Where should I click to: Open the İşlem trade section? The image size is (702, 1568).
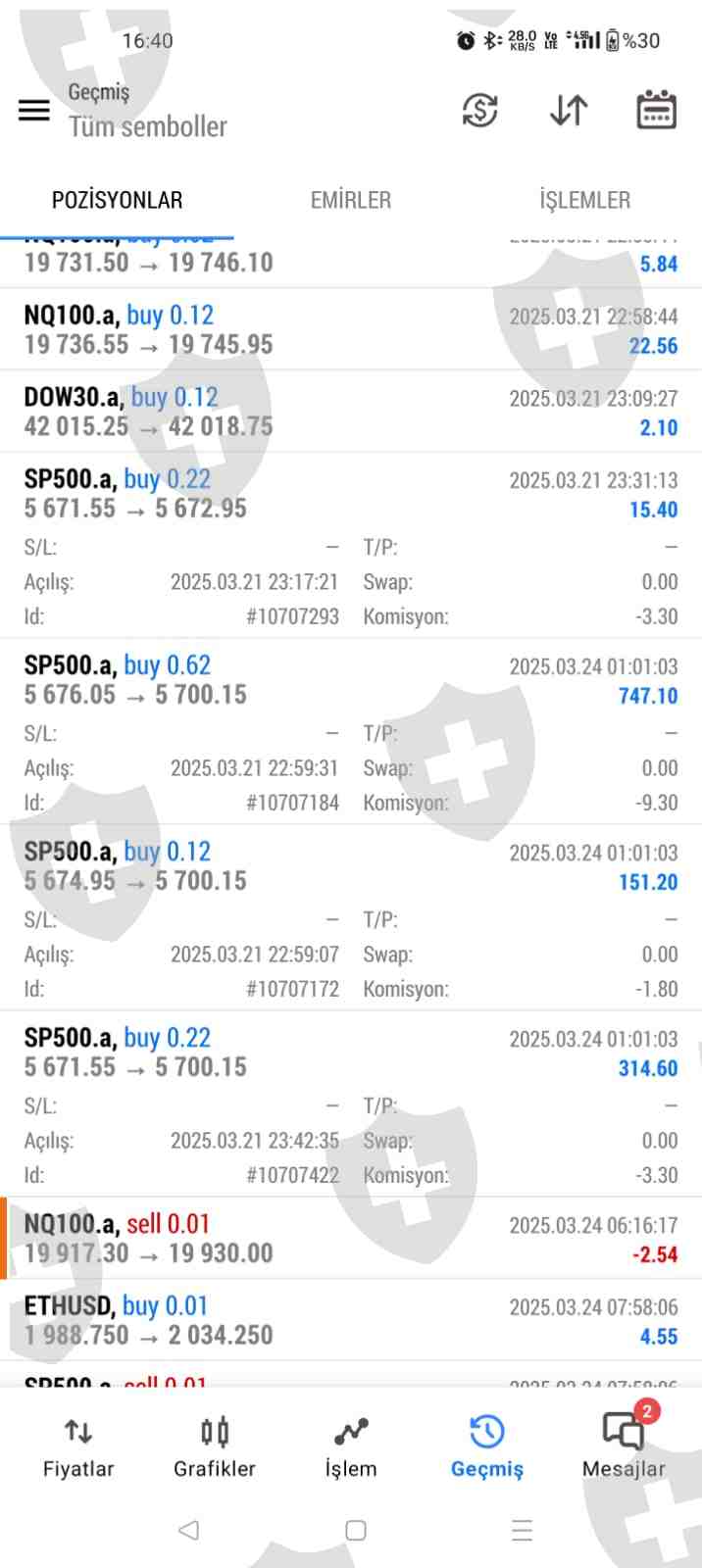[x=351, y=1447]
